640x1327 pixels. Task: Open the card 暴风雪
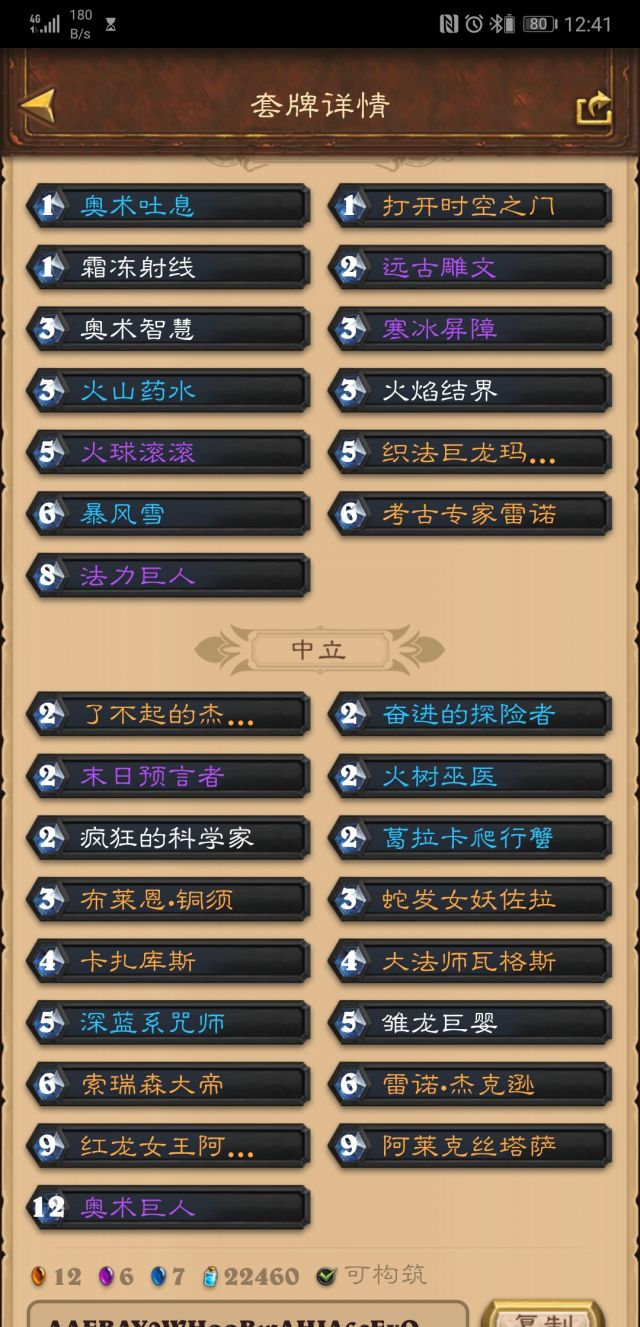[x=168, y=514]
